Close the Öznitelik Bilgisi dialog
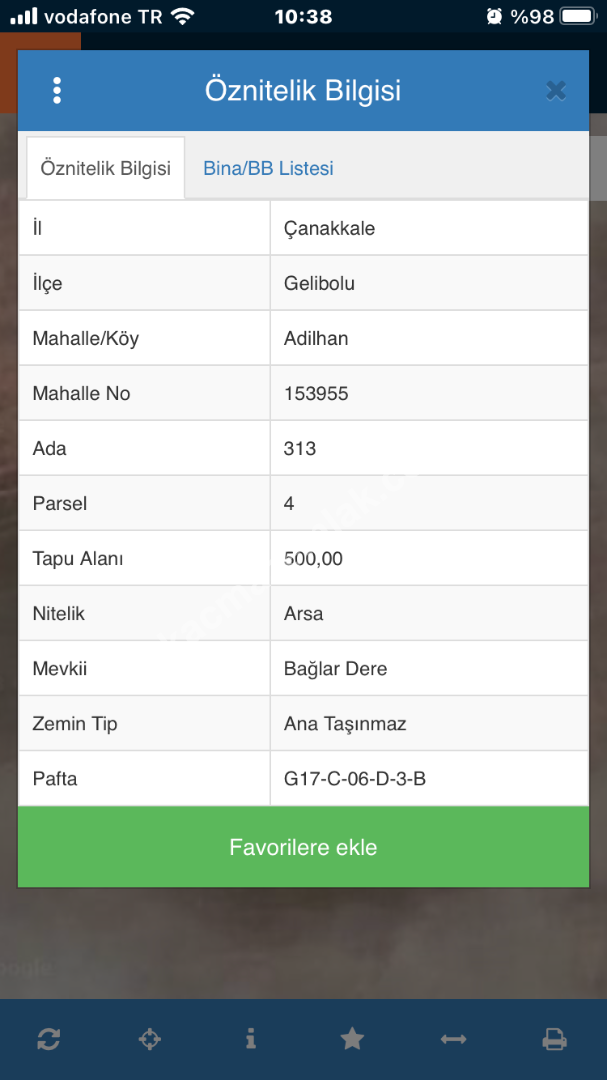This screenshot has height=1080, width=607. (x=556, y=91)
